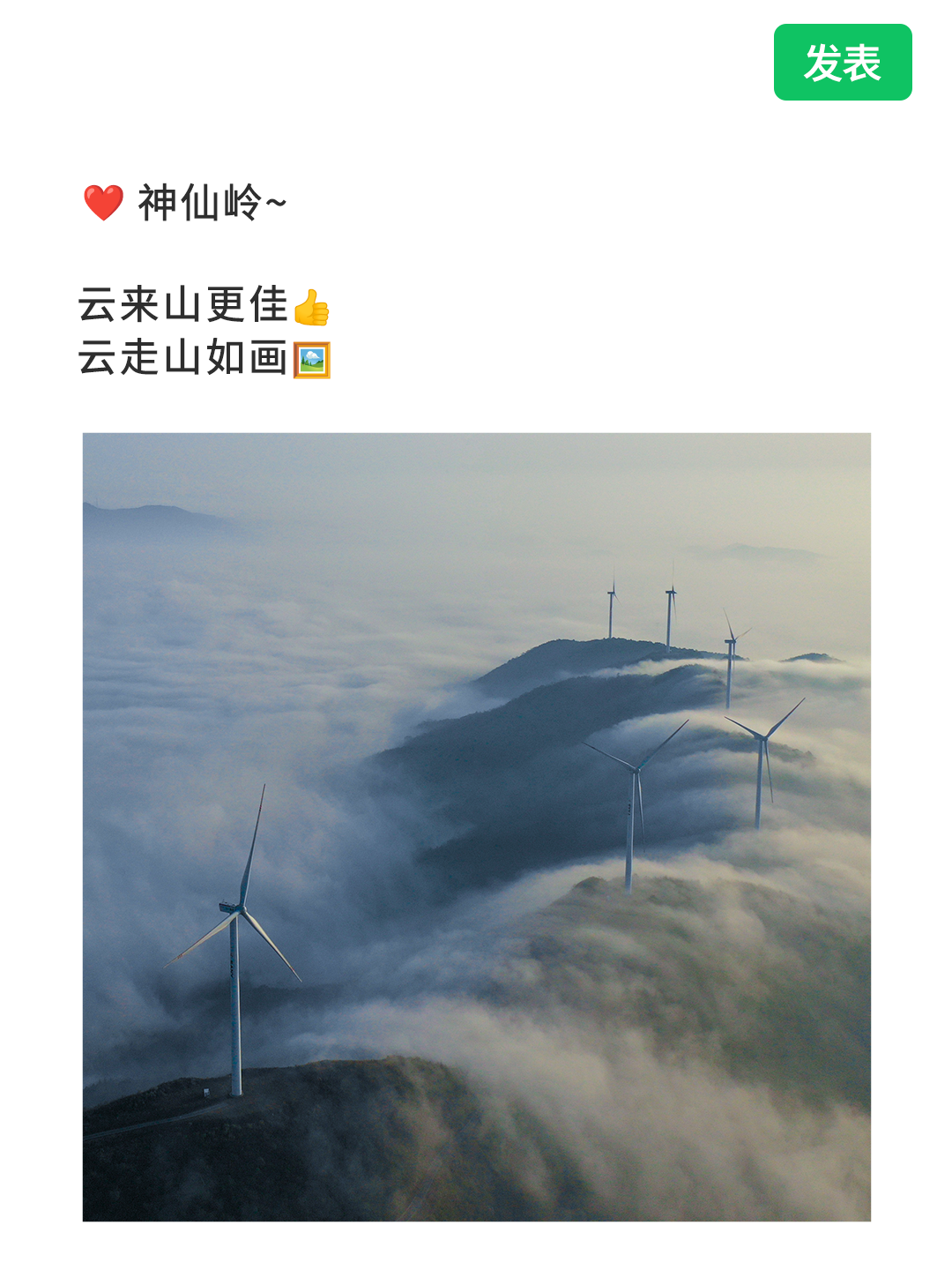Open the attached wind turbine photo
Image resolution: width=952 pixels, height=1270 pixels.
476,826
